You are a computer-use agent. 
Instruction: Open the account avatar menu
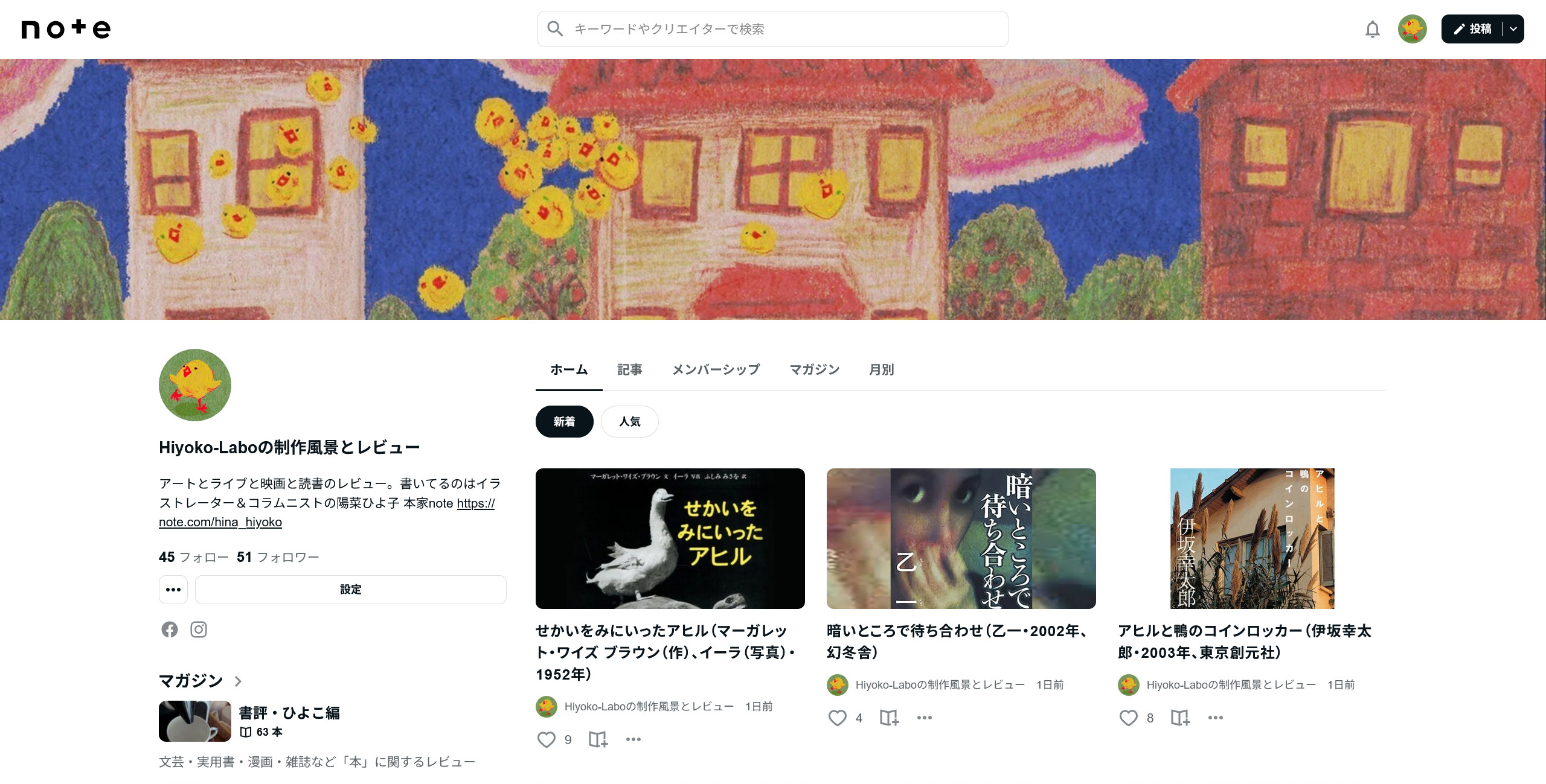pyautogui.click(x=1412, y=29)
